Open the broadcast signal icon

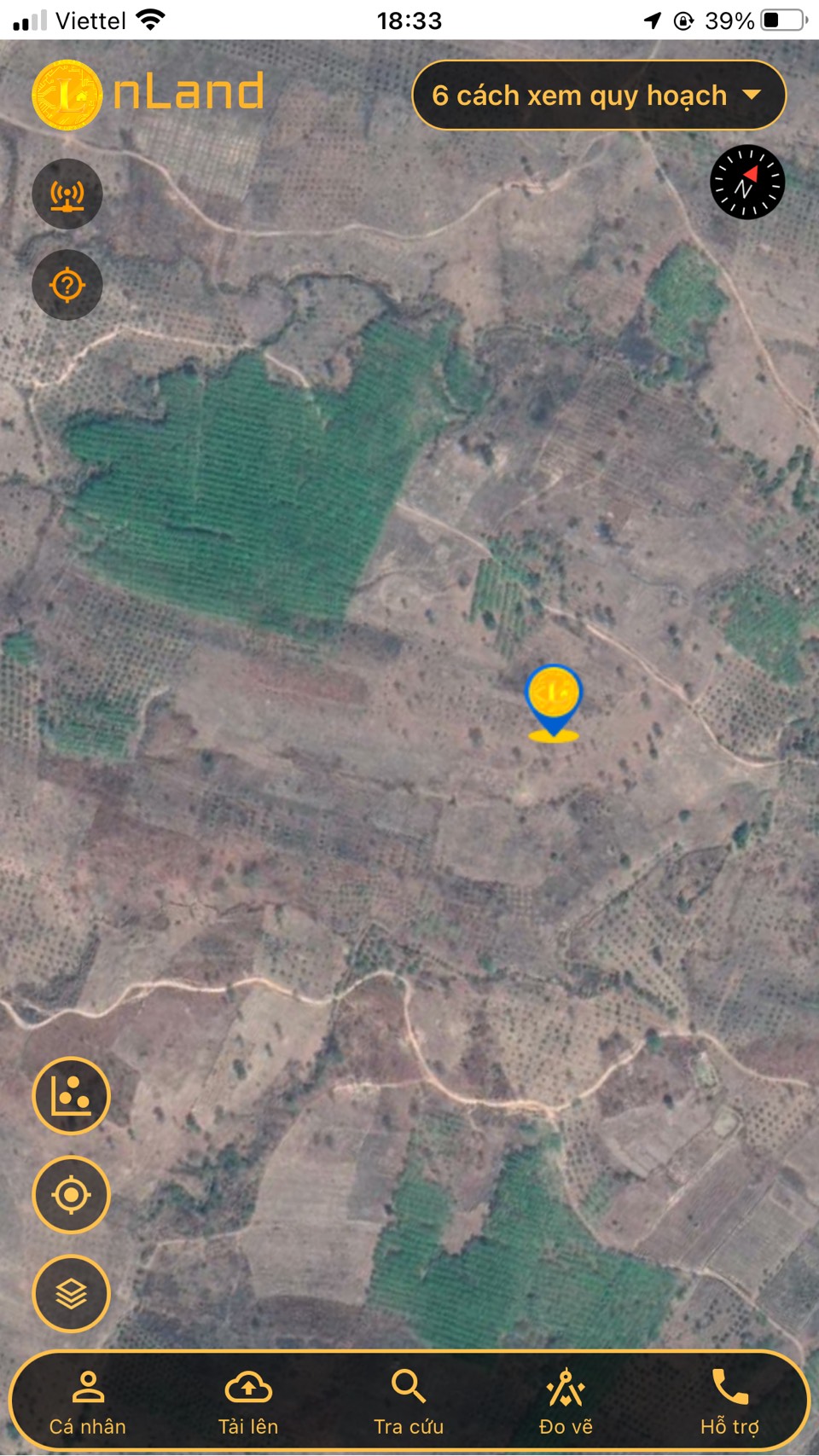coord(67,194)
